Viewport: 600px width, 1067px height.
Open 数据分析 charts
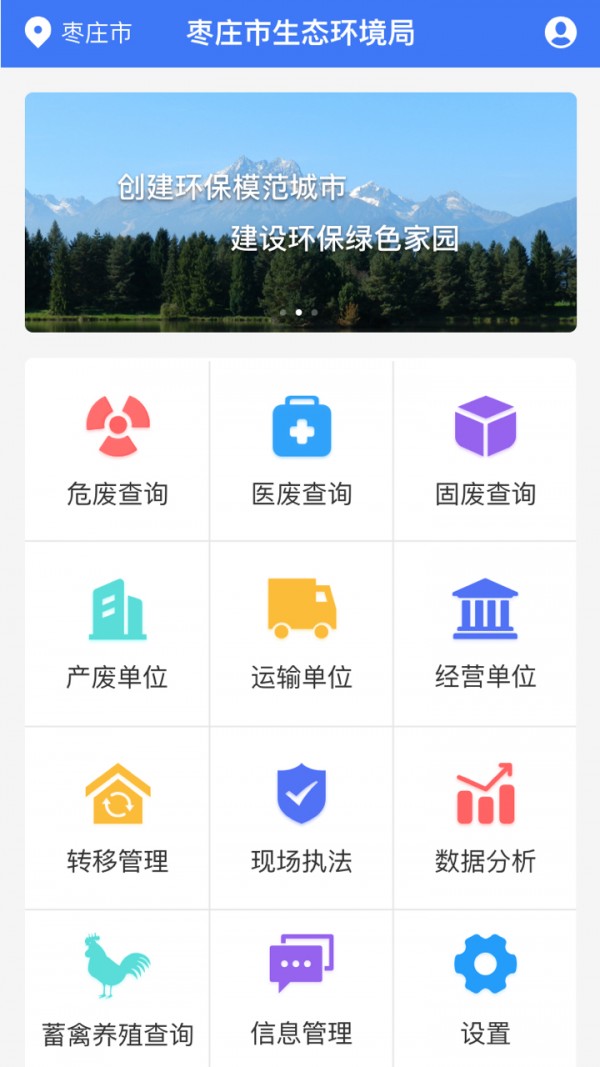pos(485,818)
